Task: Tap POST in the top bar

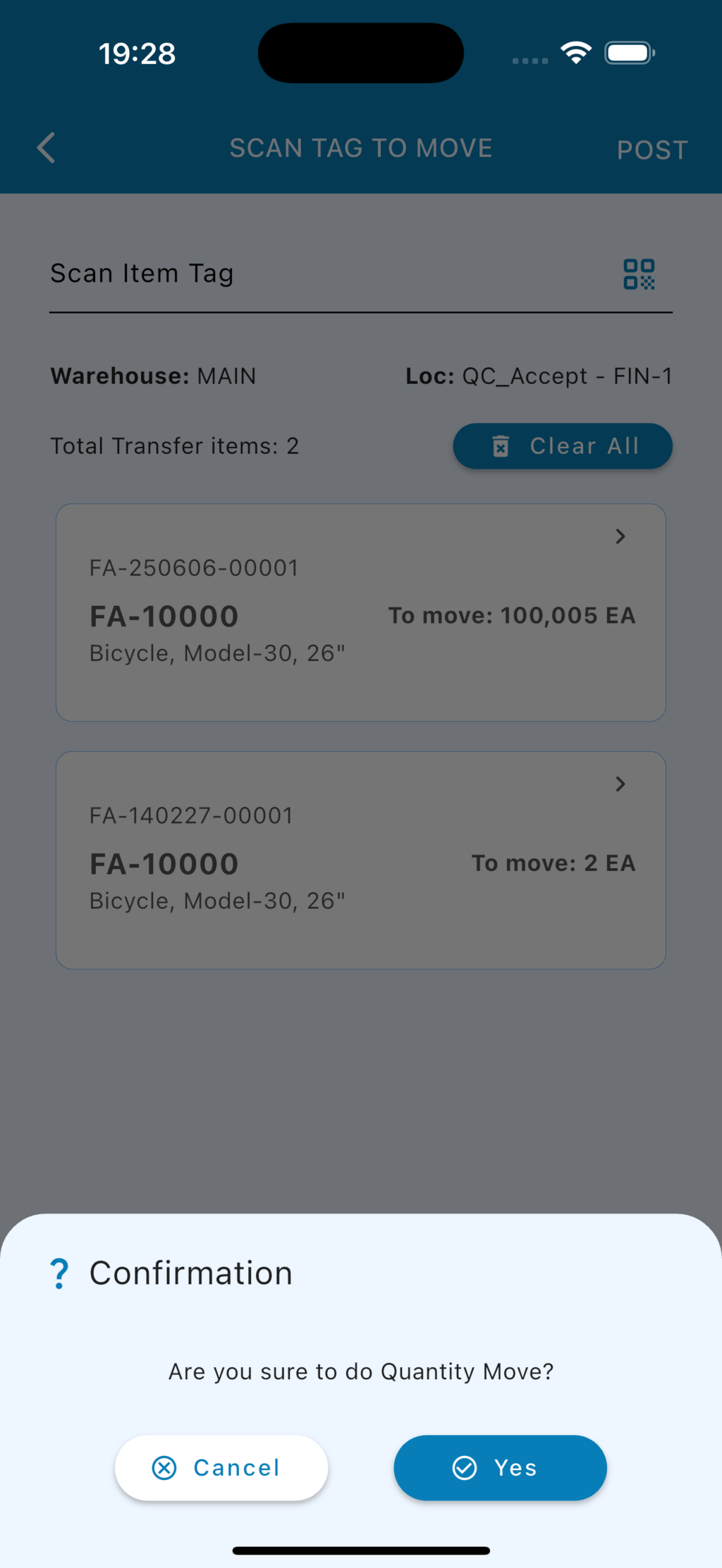Action: [x=651, y=149]
